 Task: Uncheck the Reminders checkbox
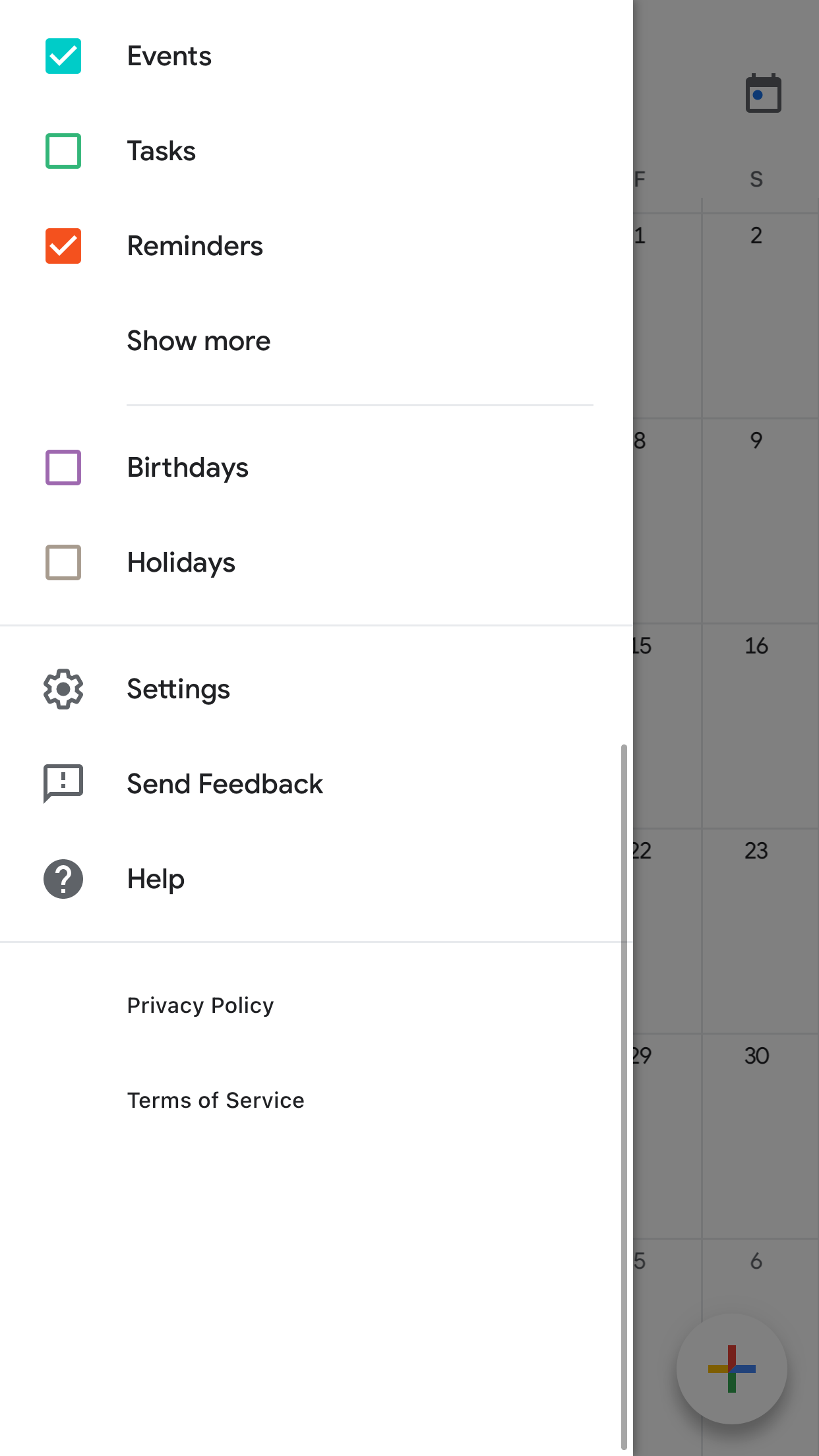63,246
